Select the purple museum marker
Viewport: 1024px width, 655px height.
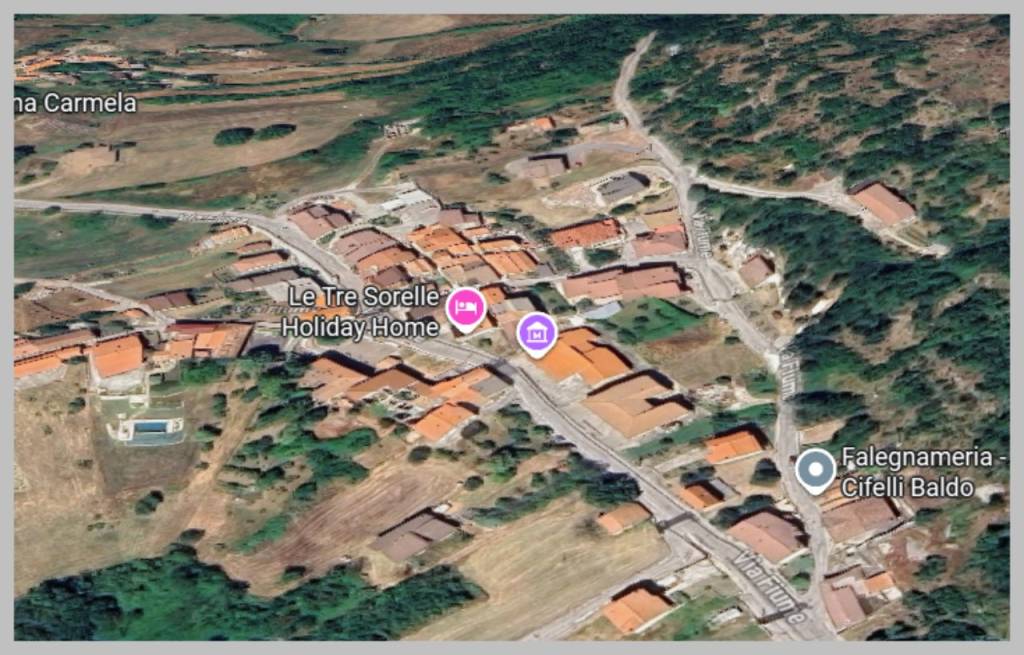tap(537, 331)
